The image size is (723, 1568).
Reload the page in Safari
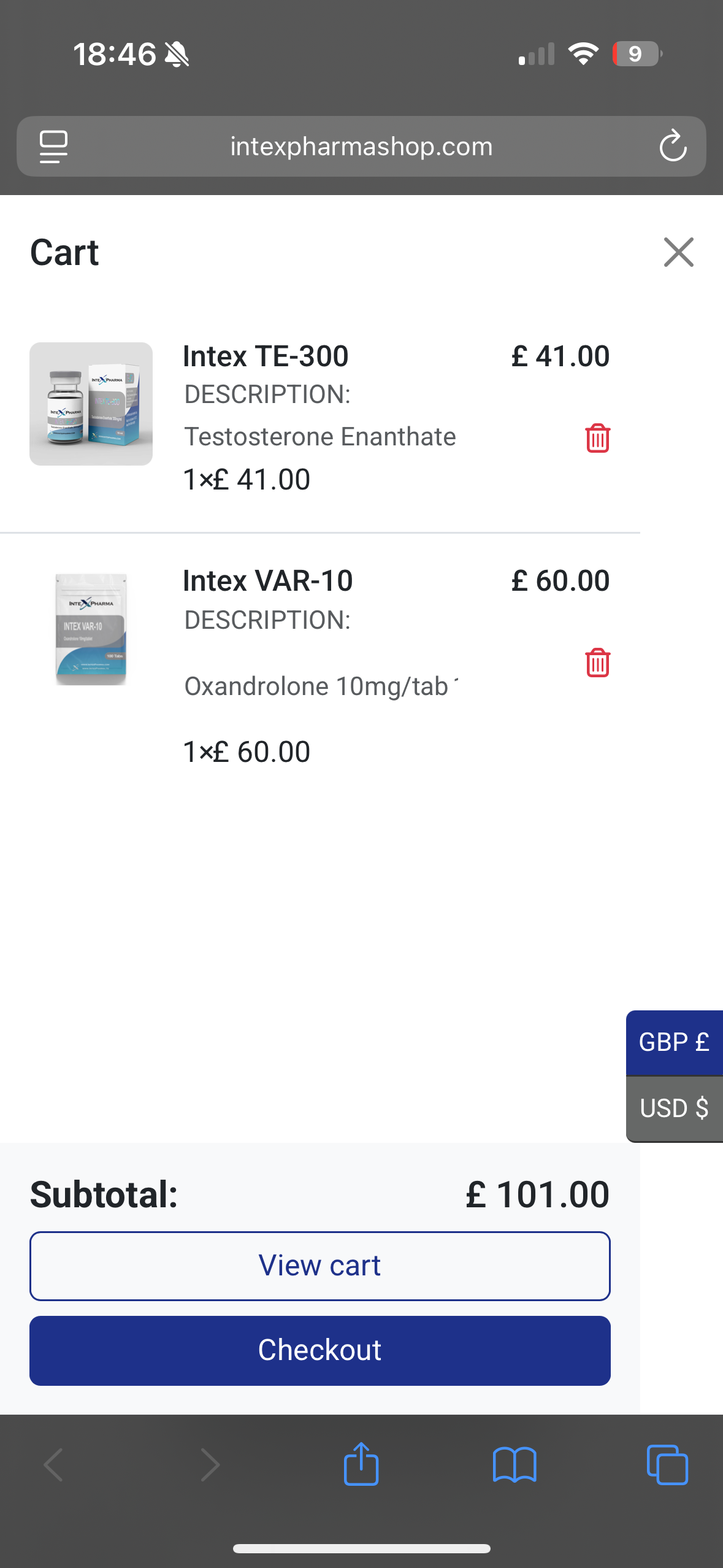click(673, 147)
